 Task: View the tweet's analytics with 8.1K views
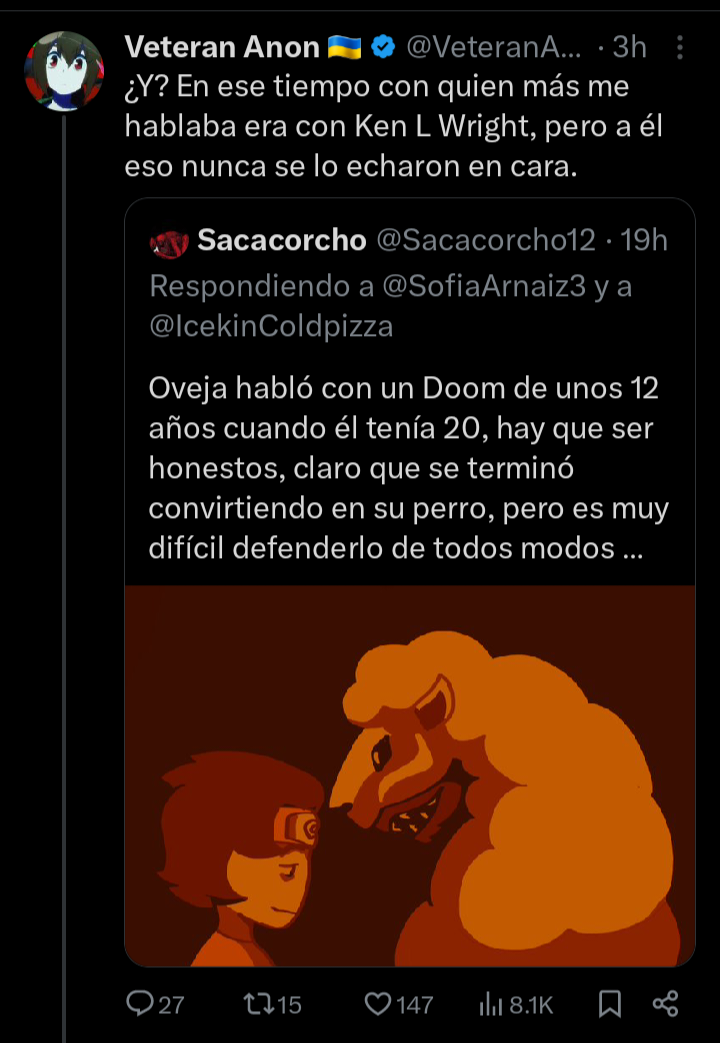(x=515, y=1003)
